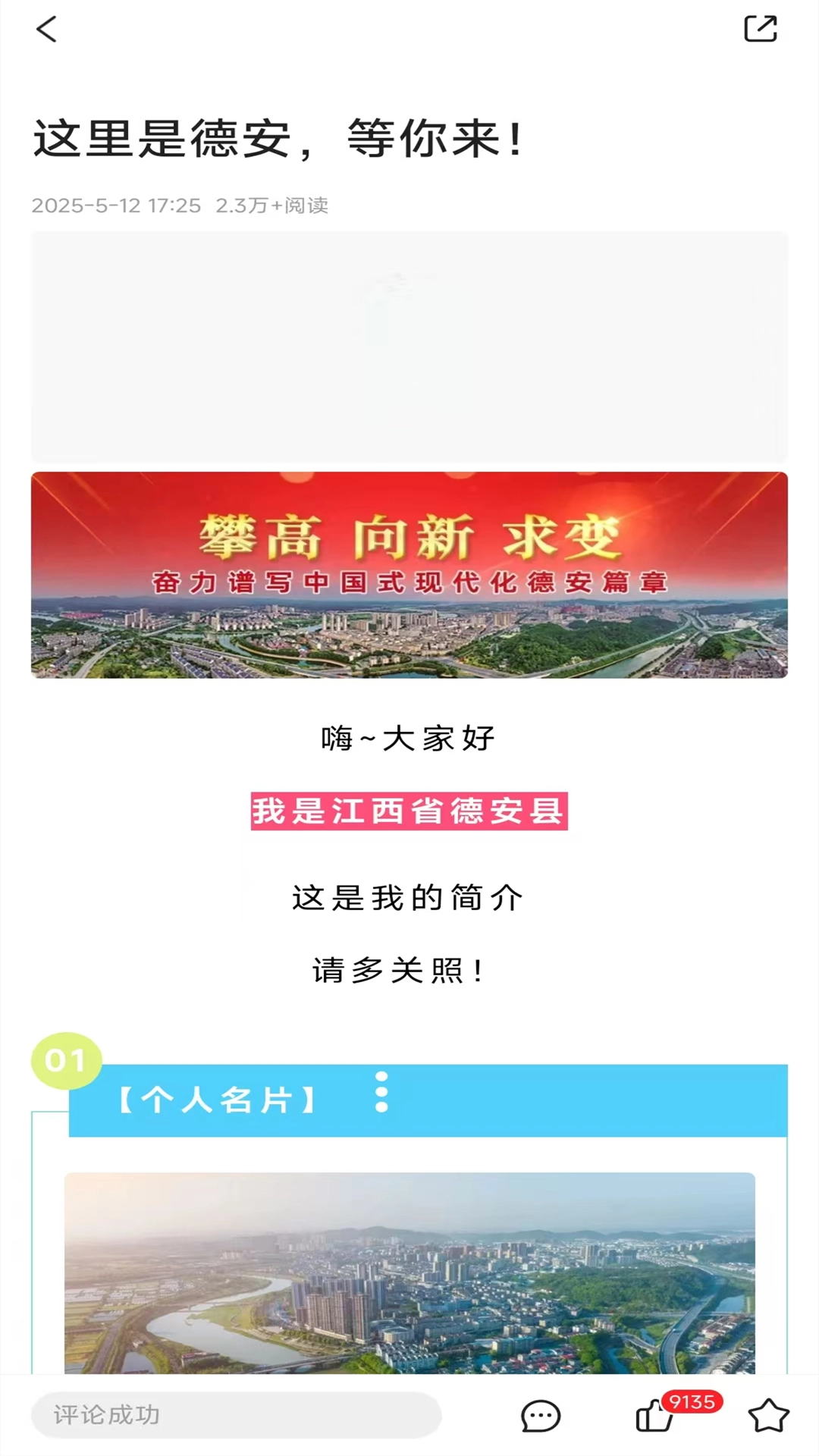Share this article via top-right icon
Image resolution: width=819 pixels, height=1456 pixels.
(x=761, y=29)
